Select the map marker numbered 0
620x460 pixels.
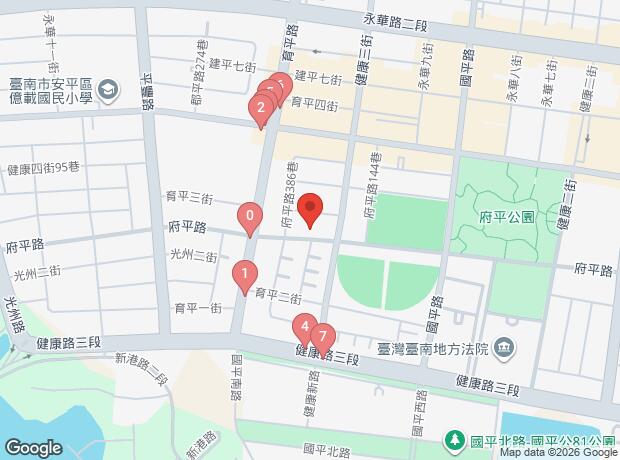(250, 217)
